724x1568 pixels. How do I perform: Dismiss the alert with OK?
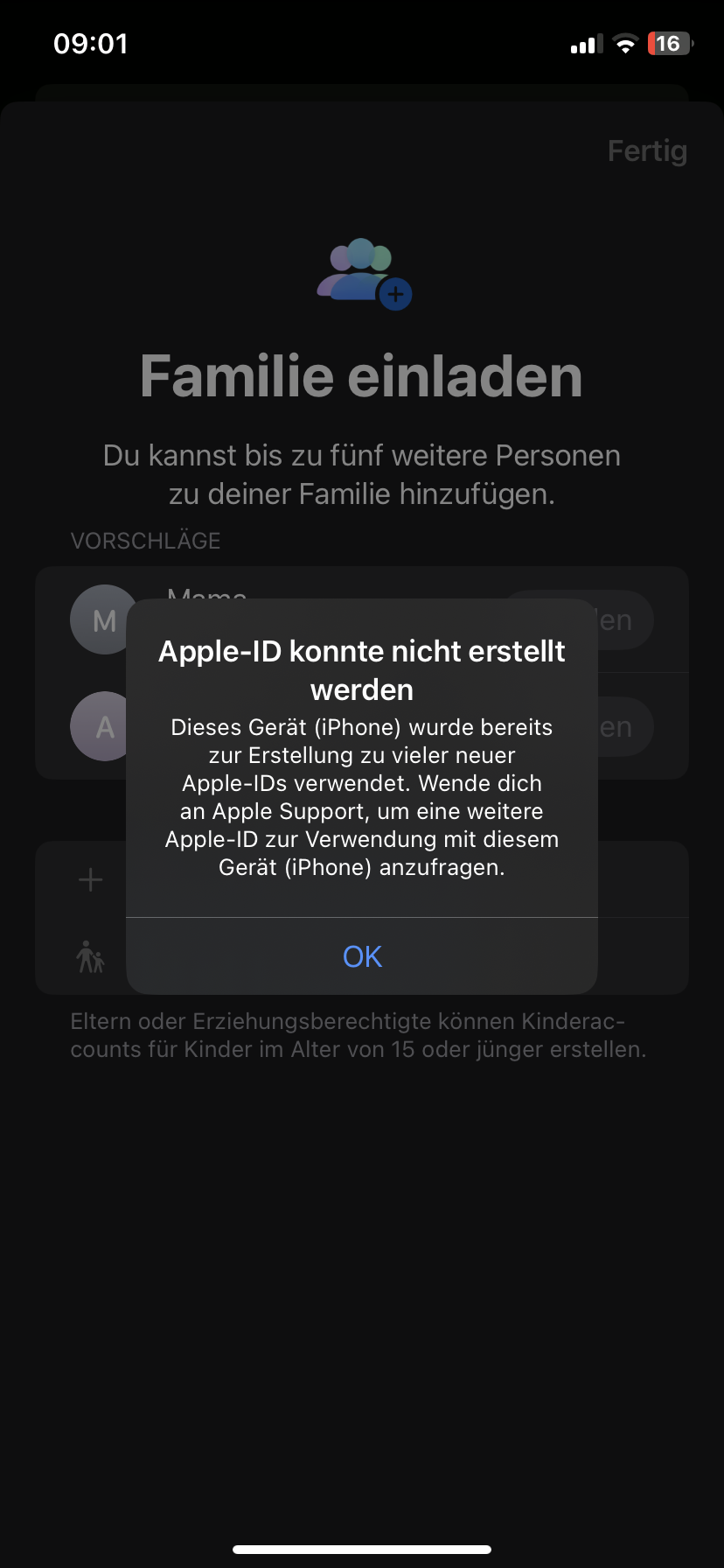tap(362, 956)
